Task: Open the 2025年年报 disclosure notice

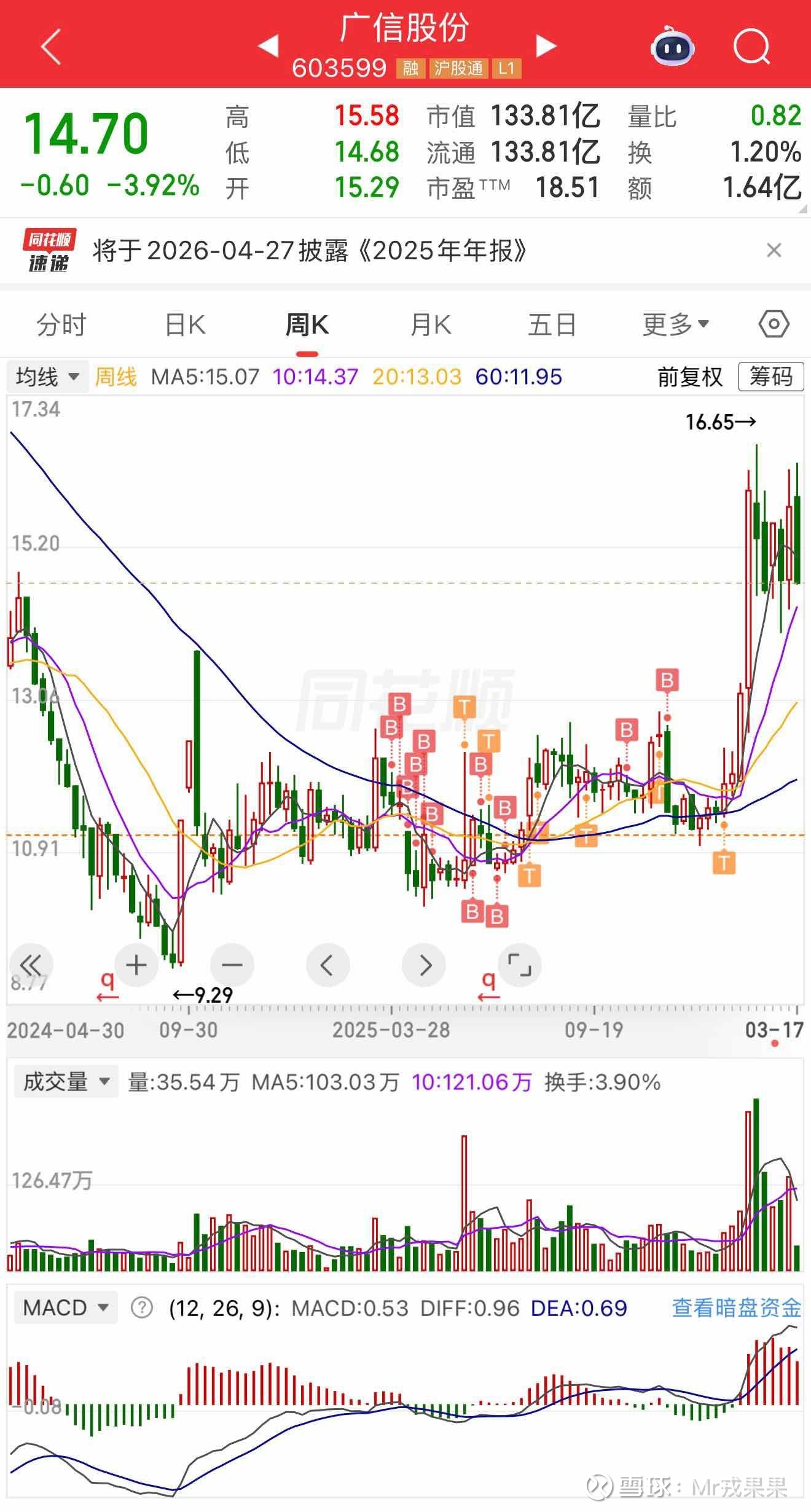Action: pyautogui.click(x=310, y=251)
